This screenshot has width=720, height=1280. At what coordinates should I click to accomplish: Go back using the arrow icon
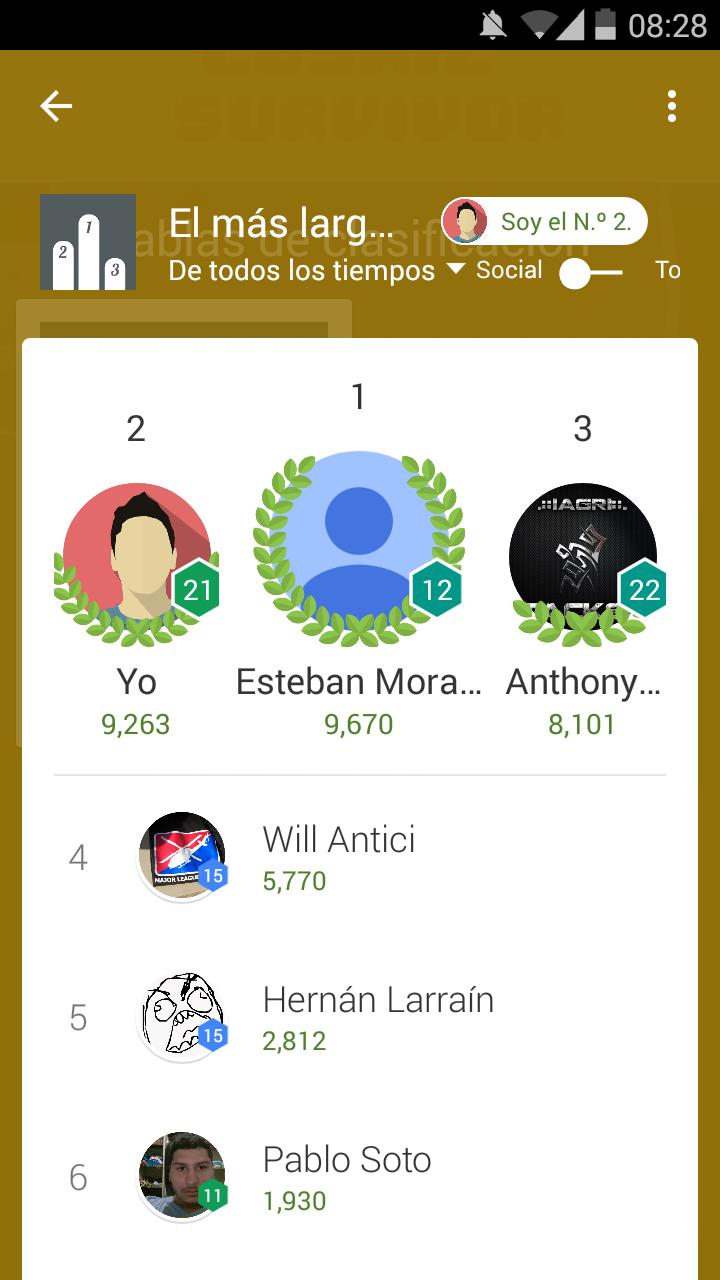click(x=56, y=106)
